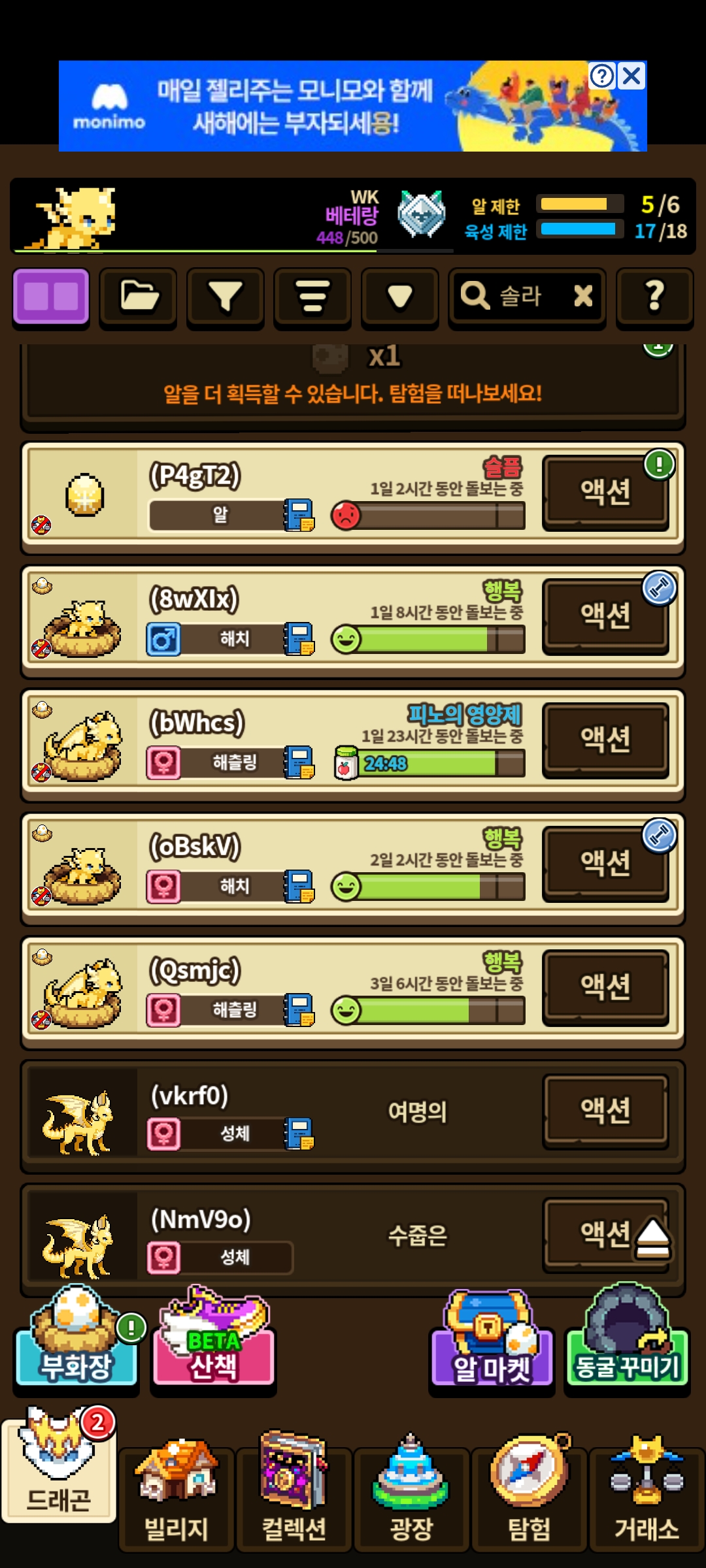
Task: Switch the dragon list layout view
Action: click(51, 297)
